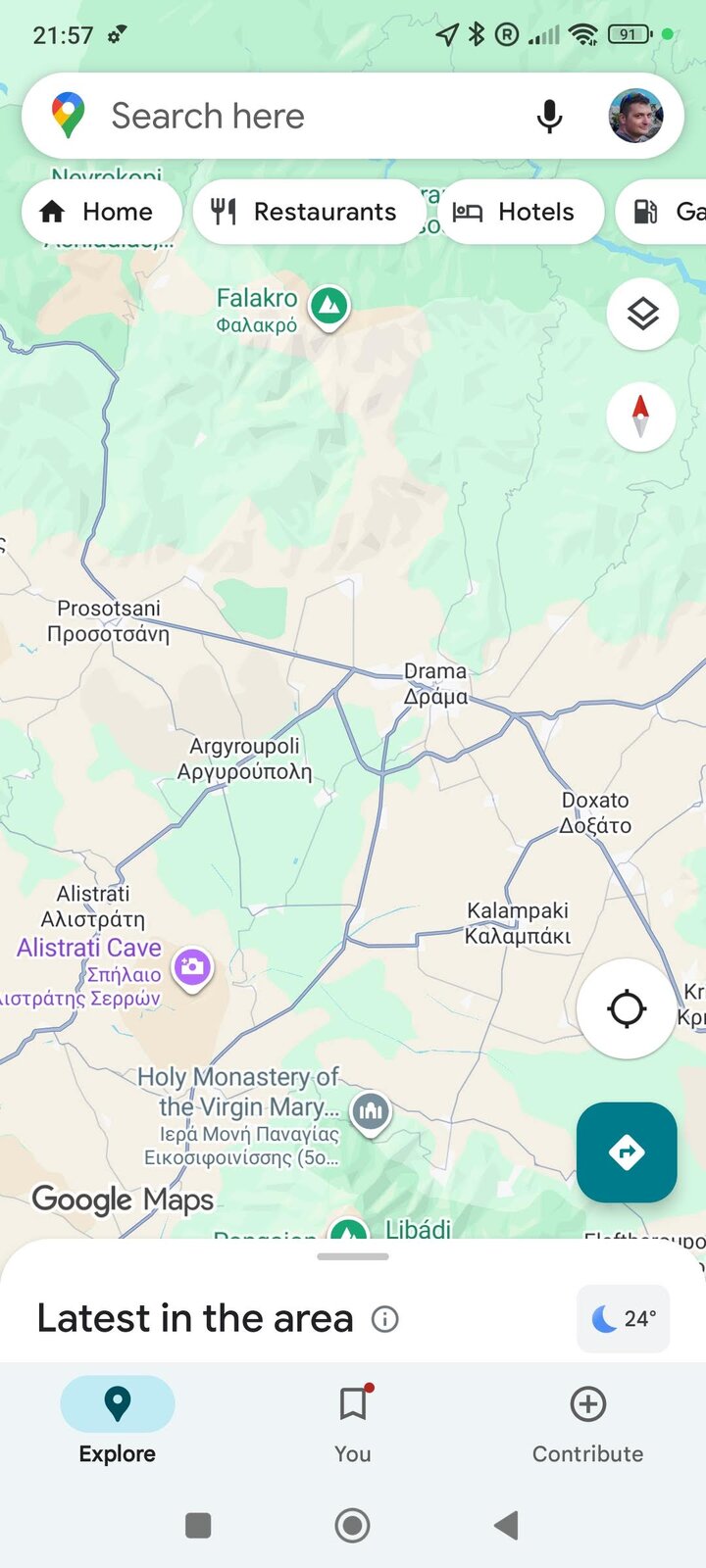Switch to the Explore tab
The height and width of the screenshot is (1568, 706).
tap(118, 1421)
